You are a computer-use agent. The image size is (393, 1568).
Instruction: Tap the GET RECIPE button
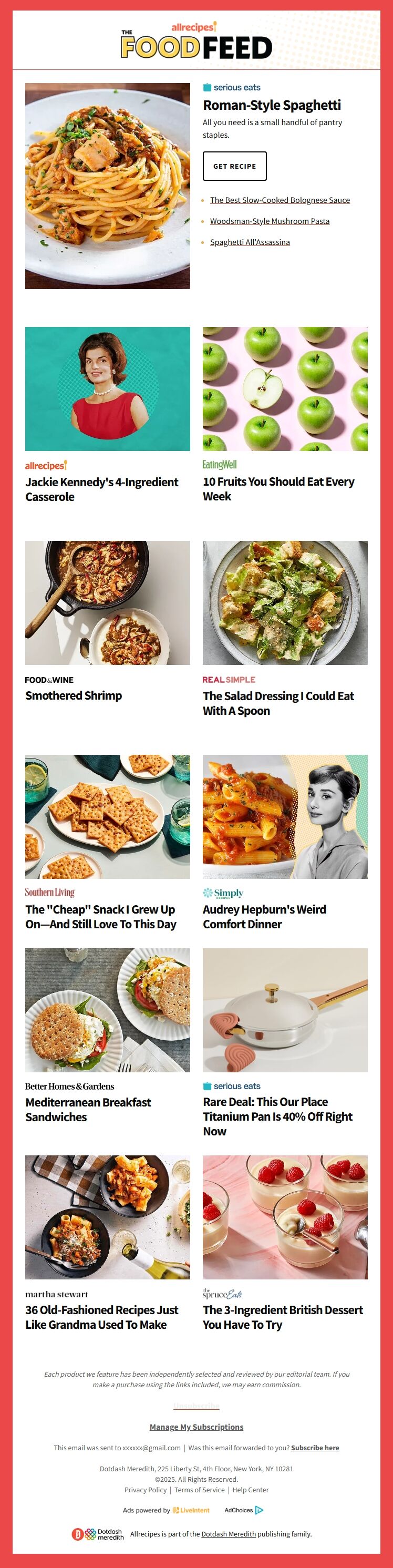pos(234,166)
